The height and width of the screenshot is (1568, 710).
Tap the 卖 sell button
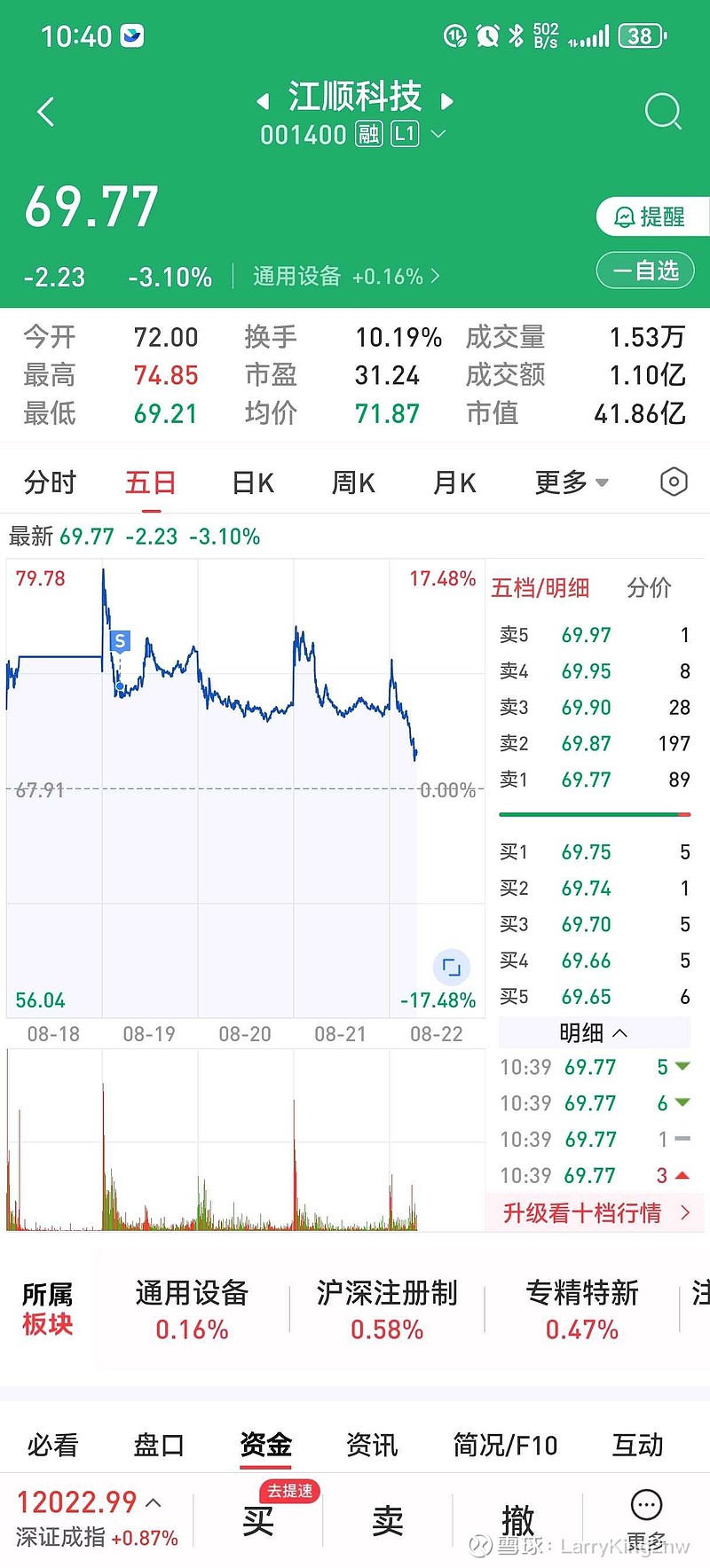[x=388, y=1520]
